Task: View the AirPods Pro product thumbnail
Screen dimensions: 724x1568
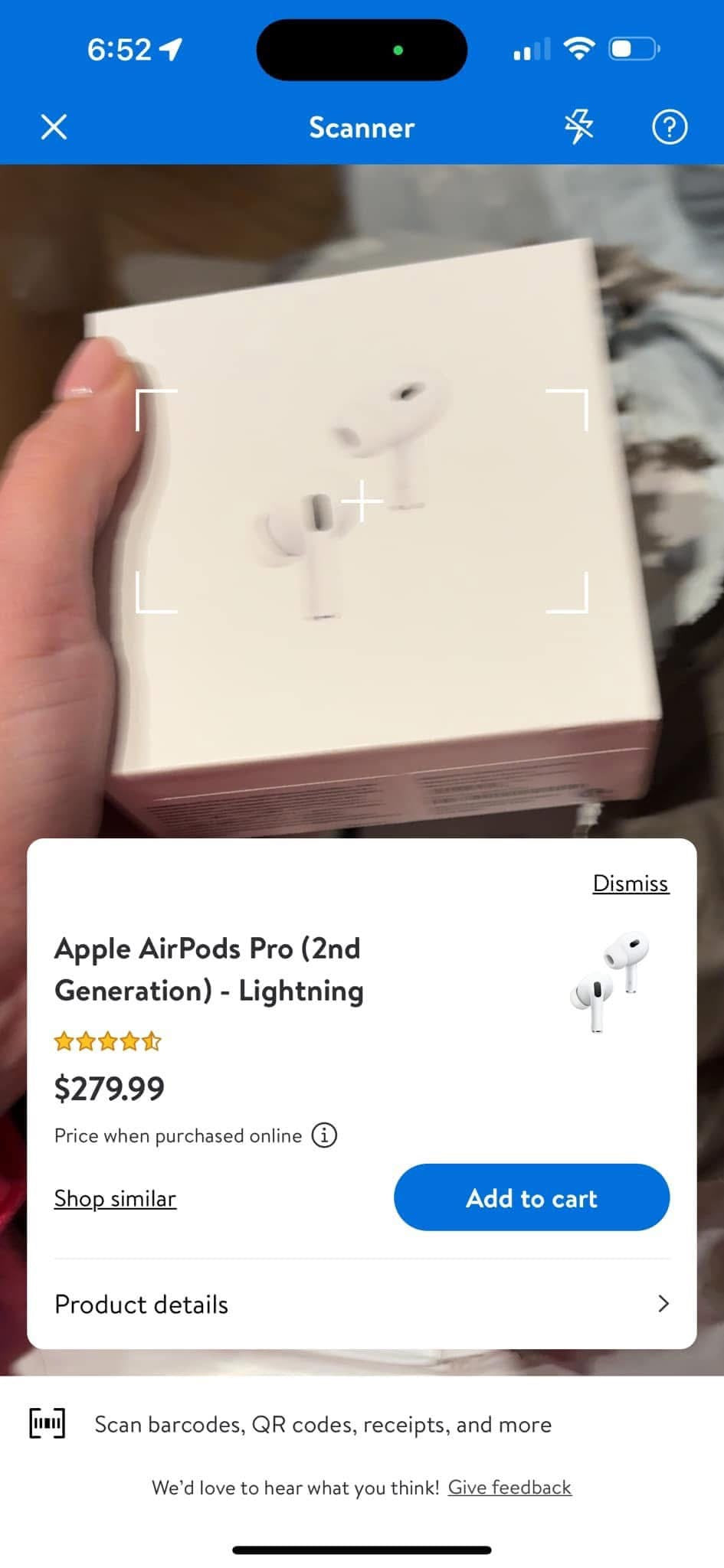Action: [x=609, y=982]
